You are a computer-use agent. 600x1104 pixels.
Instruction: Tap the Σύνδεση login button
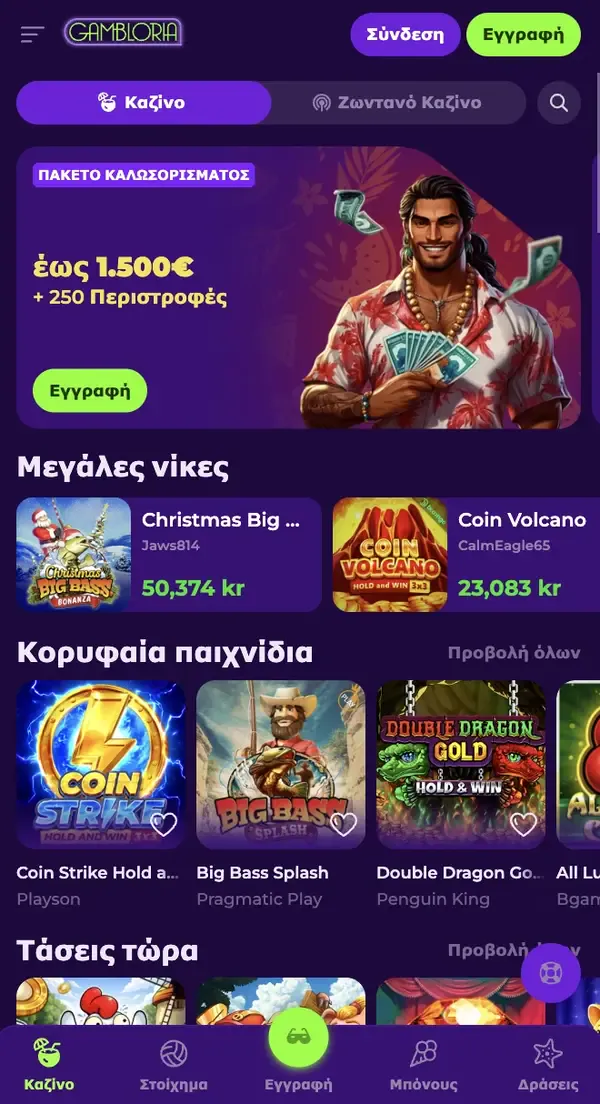[405, 34]
